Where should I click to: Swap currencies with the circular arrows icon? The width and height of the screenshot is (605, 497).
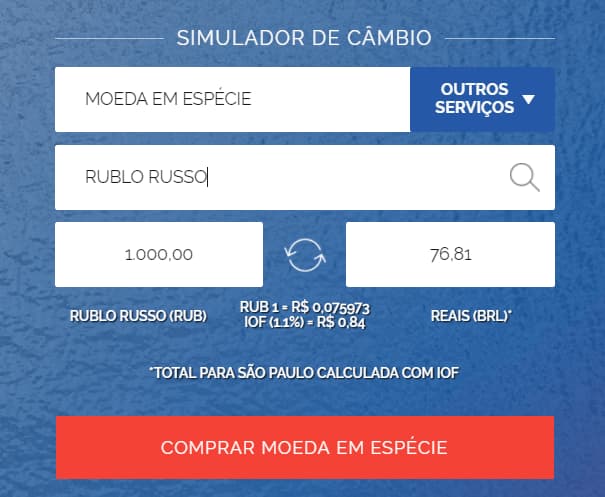[x=305, y=255]
